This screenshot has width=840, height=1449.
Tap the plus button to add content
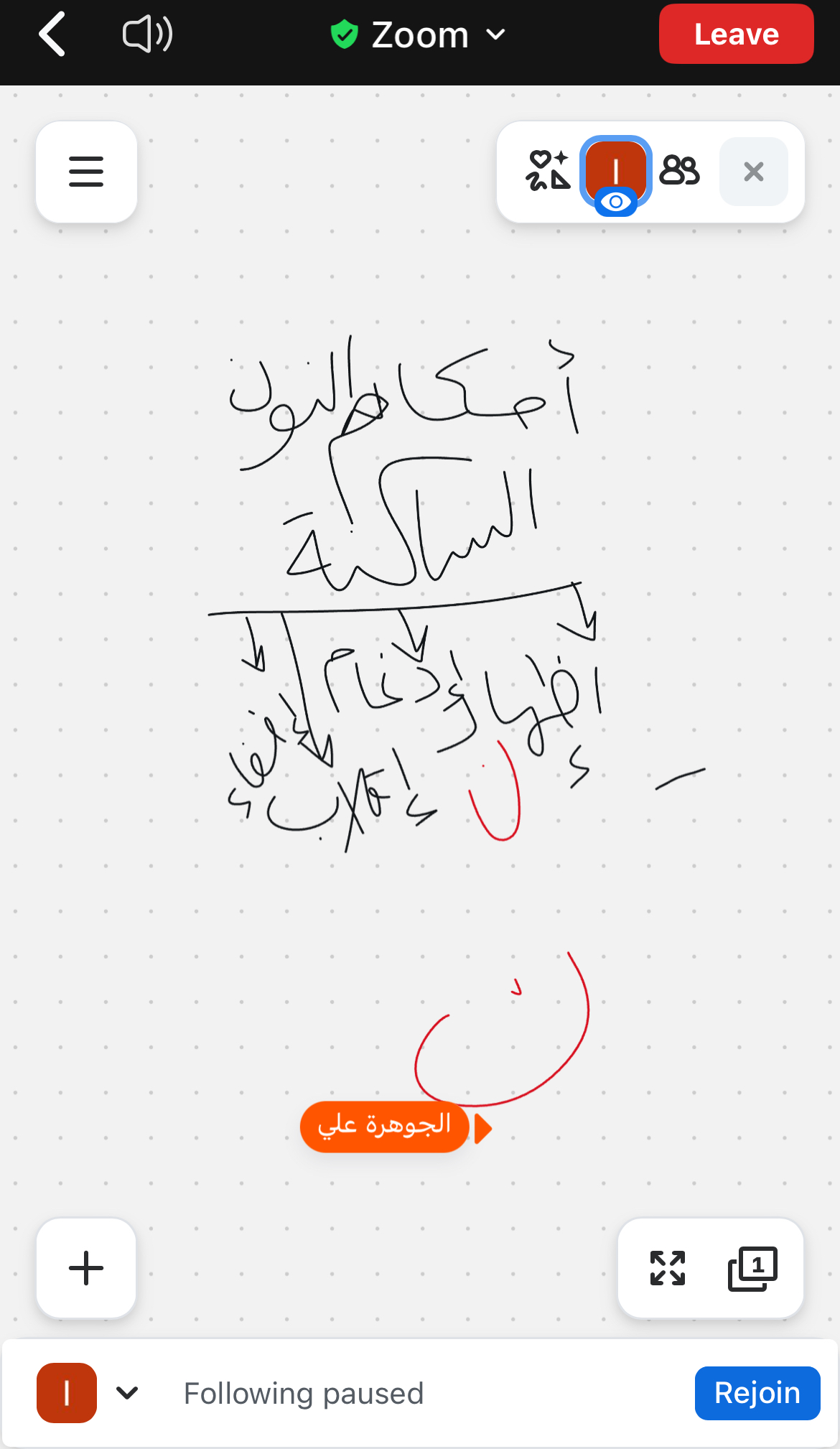[86, 1268]
